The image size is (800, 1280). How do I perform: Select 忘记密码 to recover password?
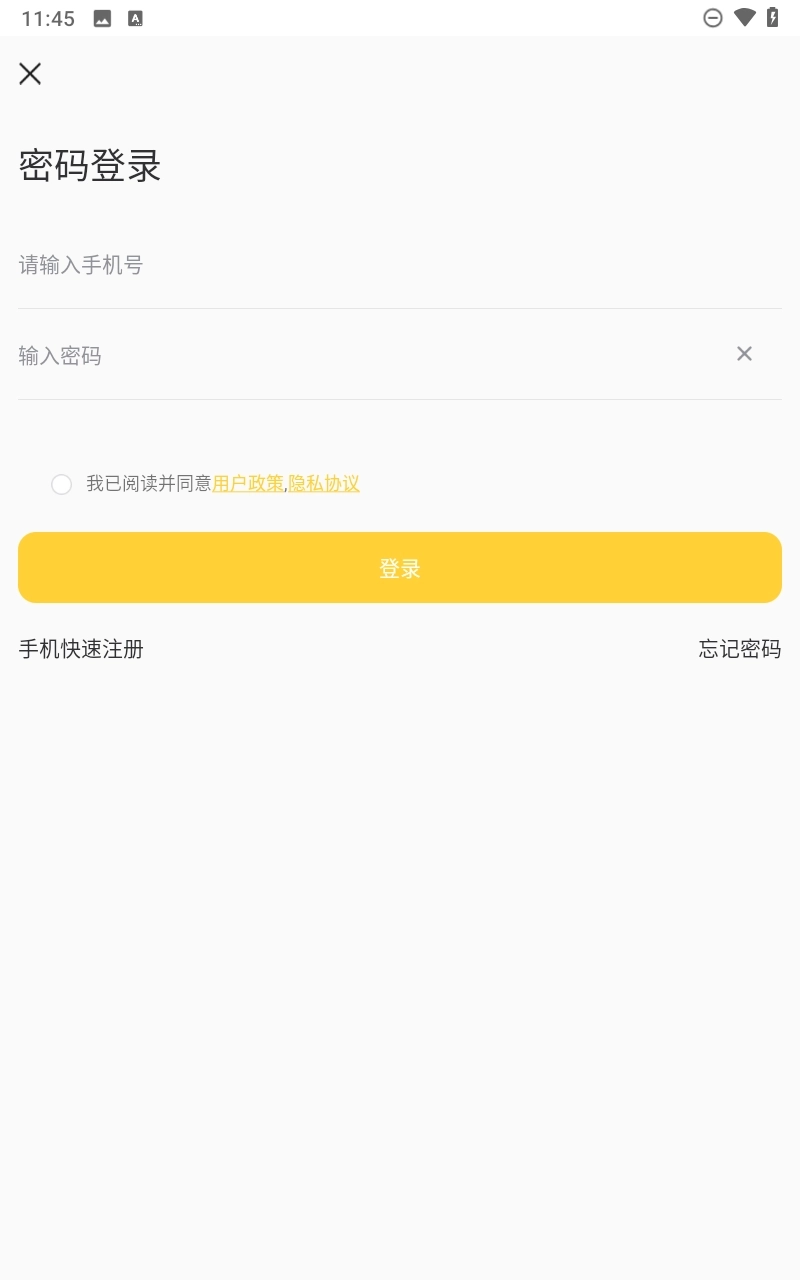click(739, 649)
